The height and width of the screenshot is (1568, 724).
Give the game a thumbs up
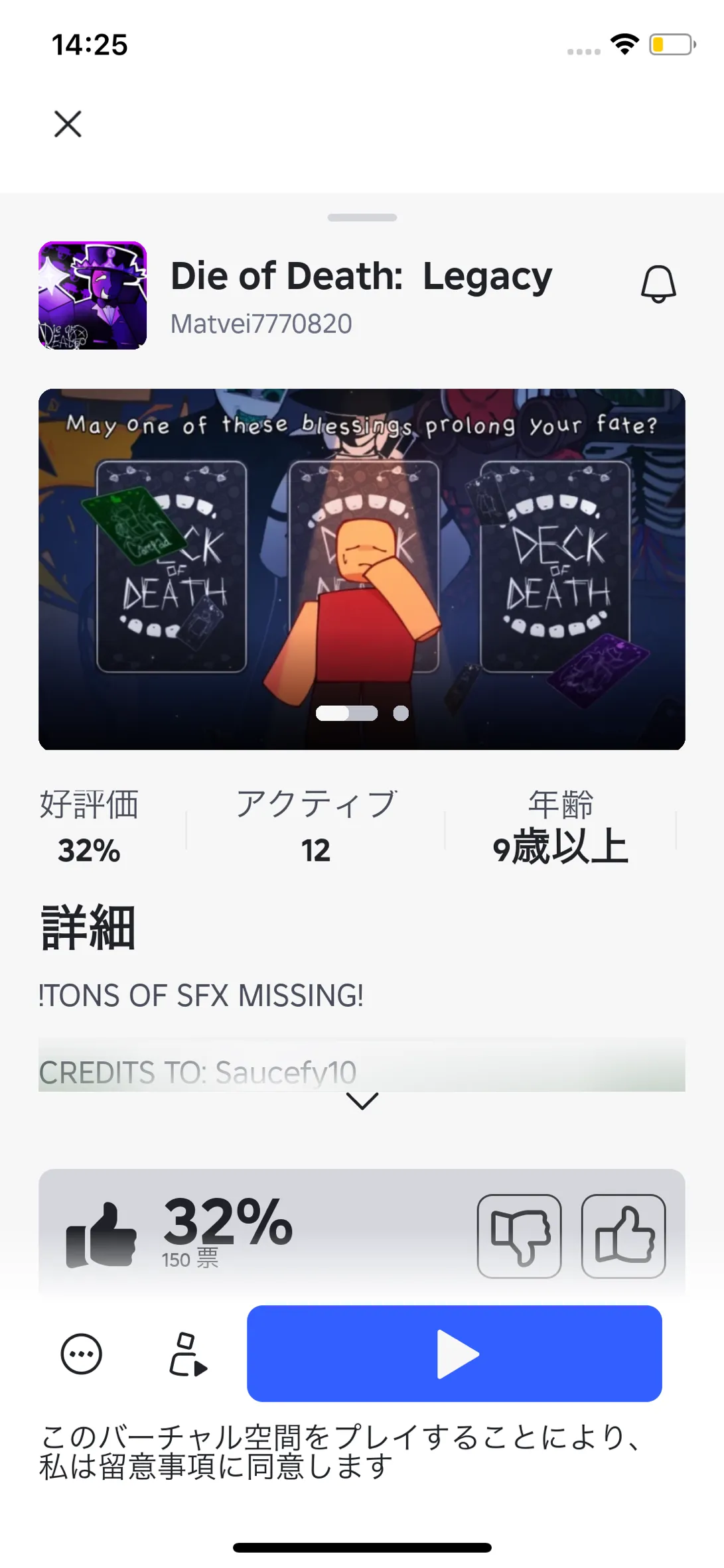coord(623,1236)
